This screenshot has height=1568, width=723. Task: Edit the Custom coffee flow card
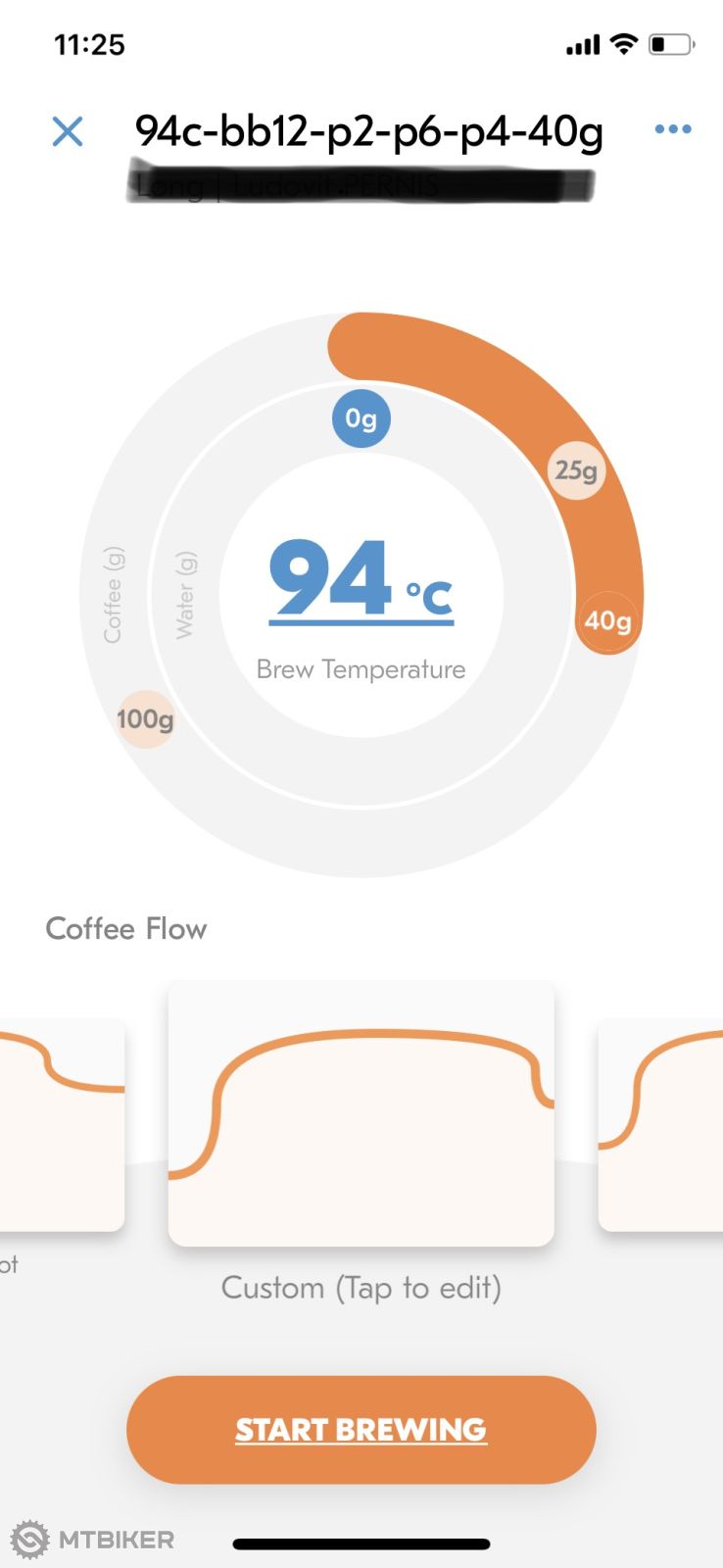(361, 1112)
